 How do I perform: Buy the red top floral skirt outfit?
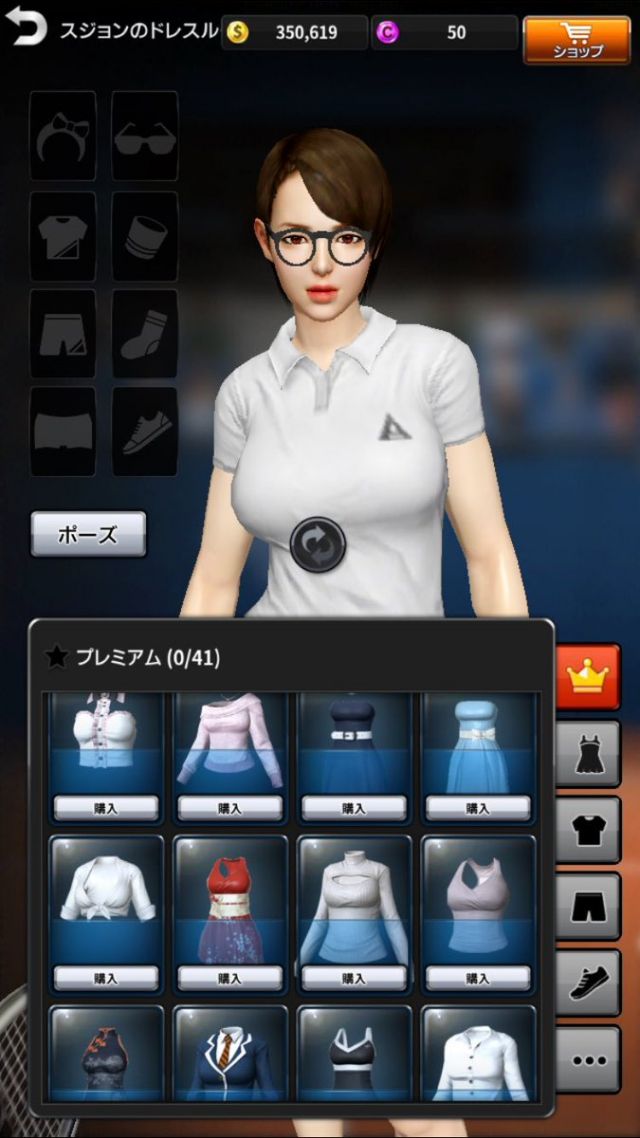230,977
